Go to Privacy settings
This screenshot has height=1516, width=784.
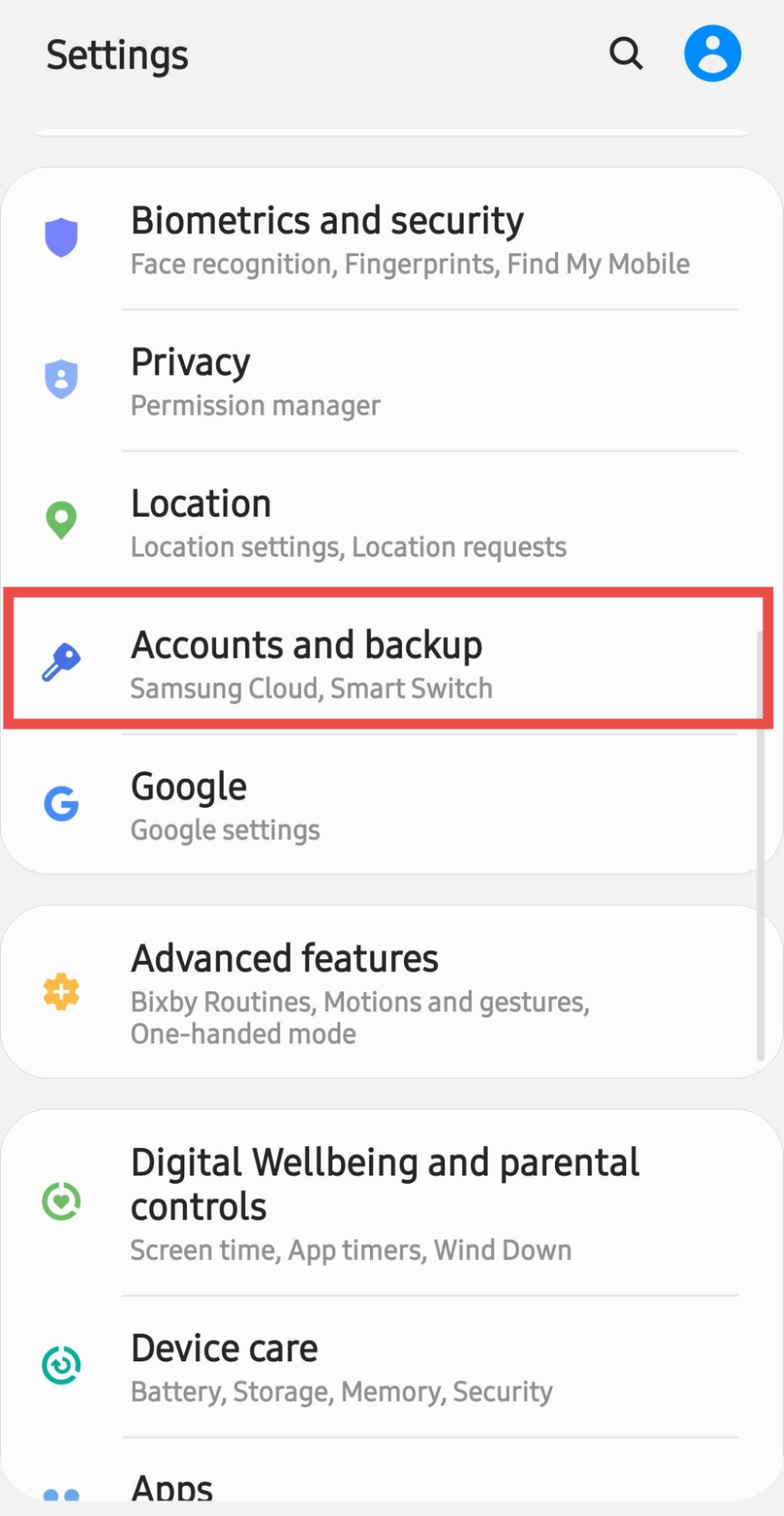392,381
